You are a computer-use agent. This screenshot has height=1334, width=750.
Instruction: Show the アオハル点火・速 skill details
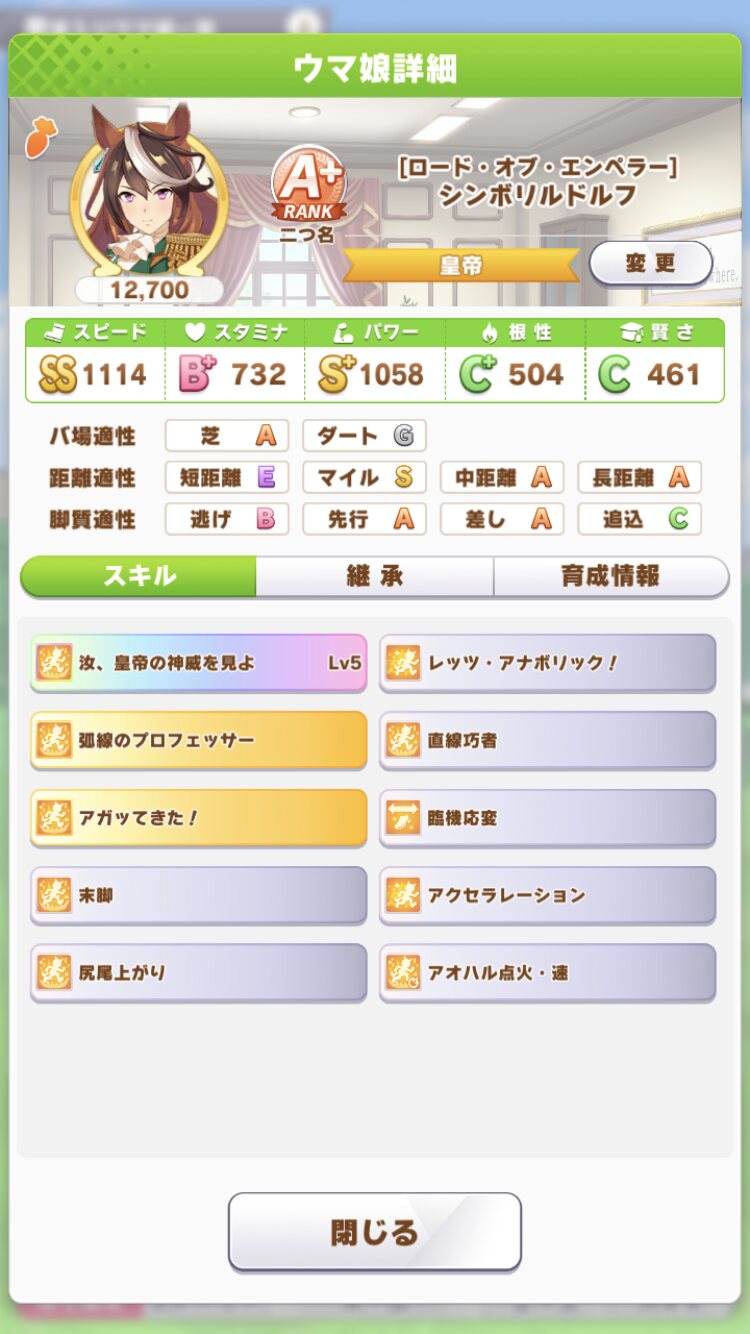point(547,972)
